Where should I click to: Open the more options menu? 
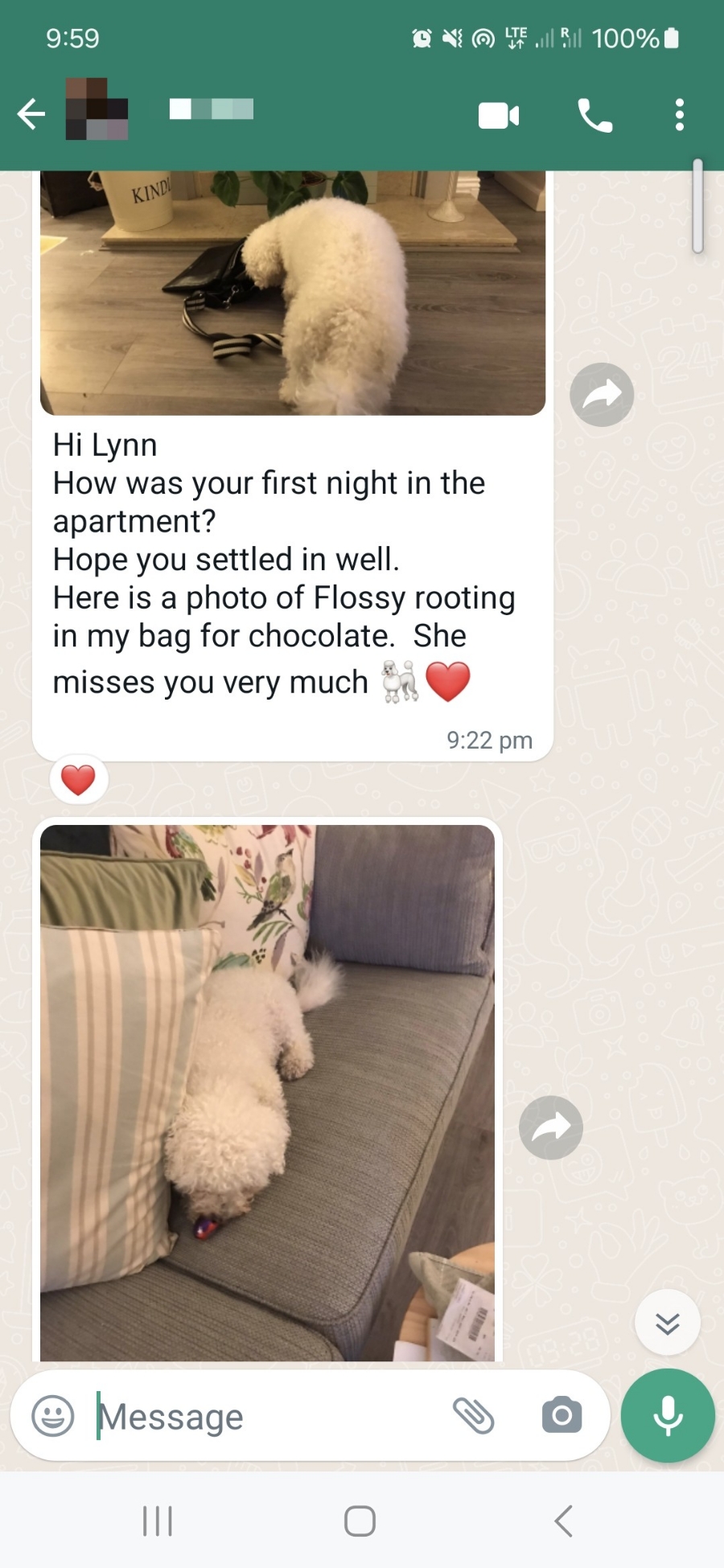[680, 115]
